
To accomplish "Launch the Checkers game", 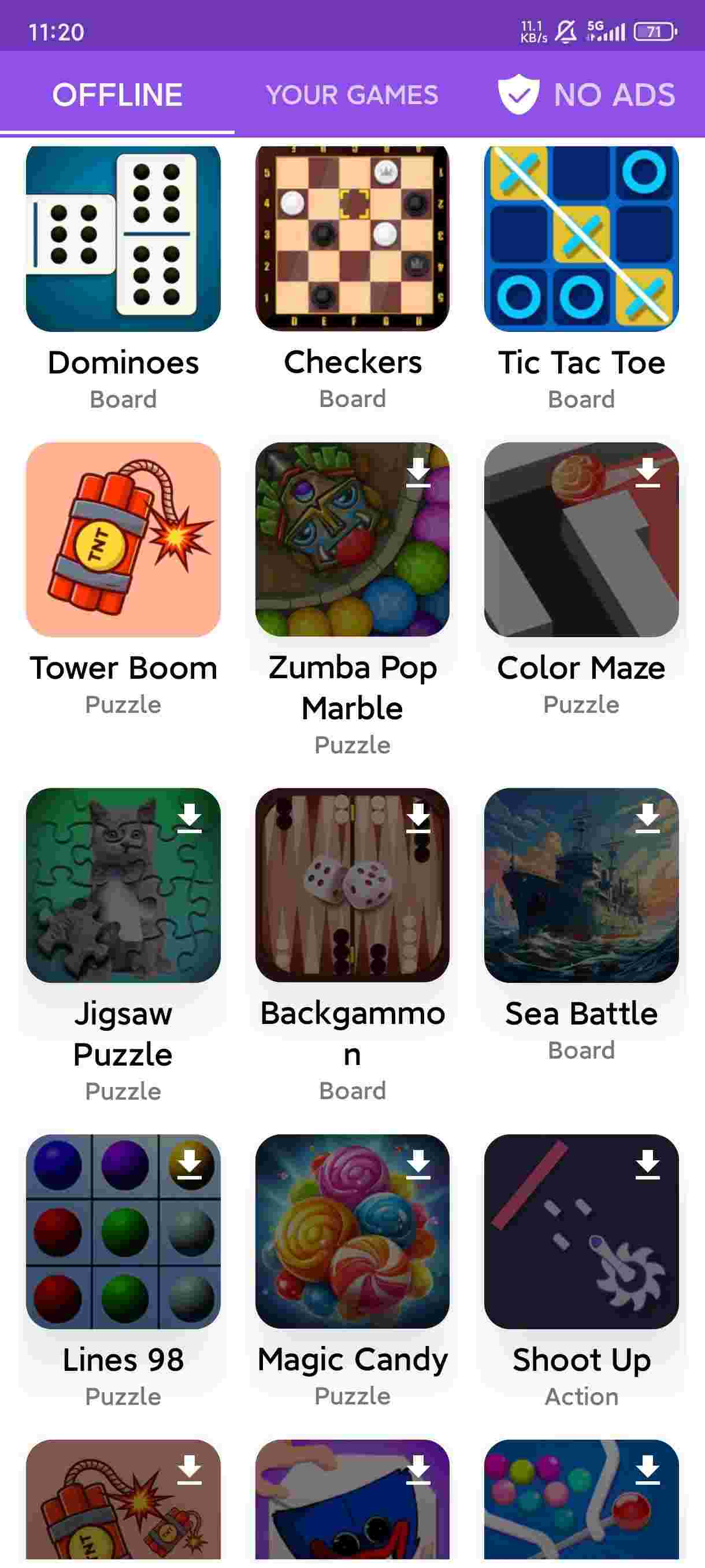I will click(x=352, y=239).
